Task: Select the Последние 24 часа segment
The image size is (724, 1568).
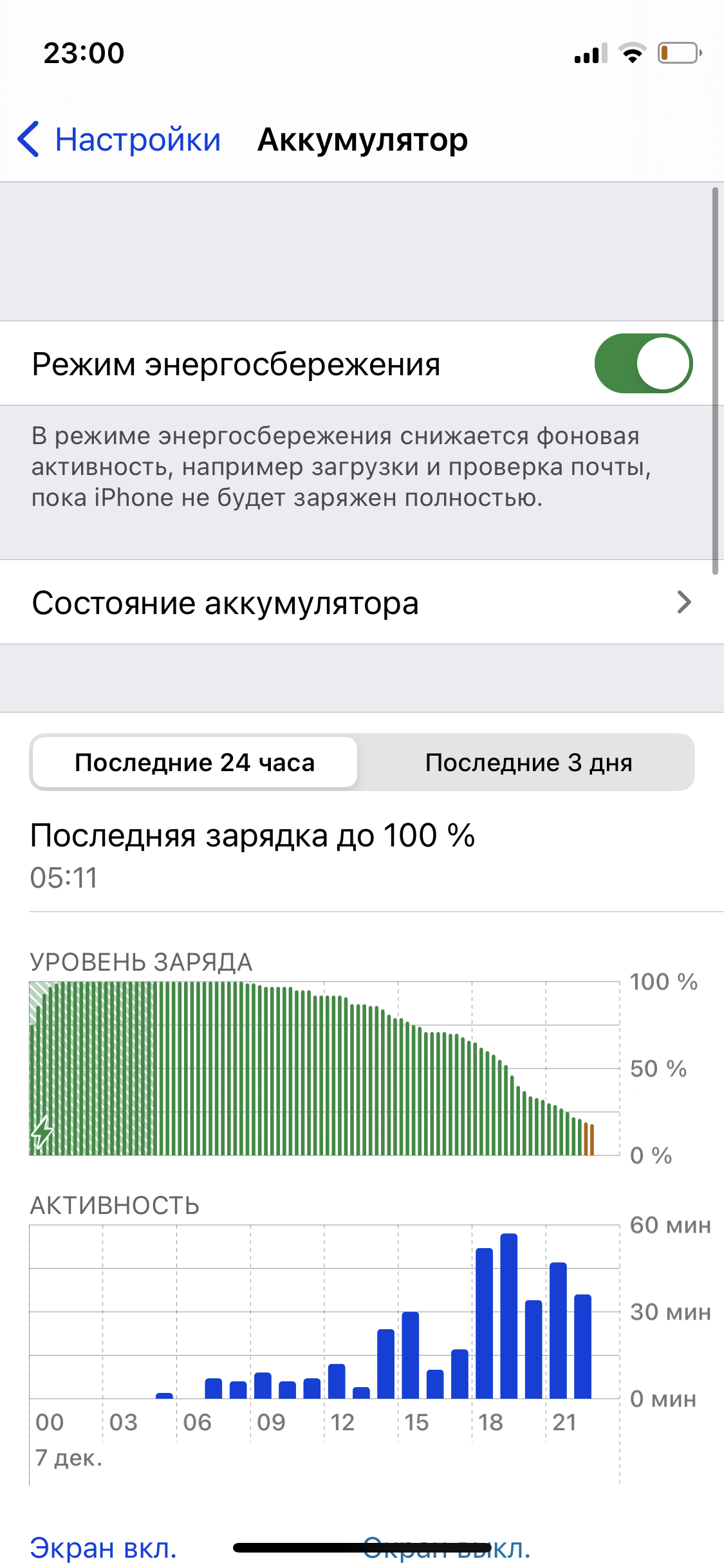Action: pos(194,762)
